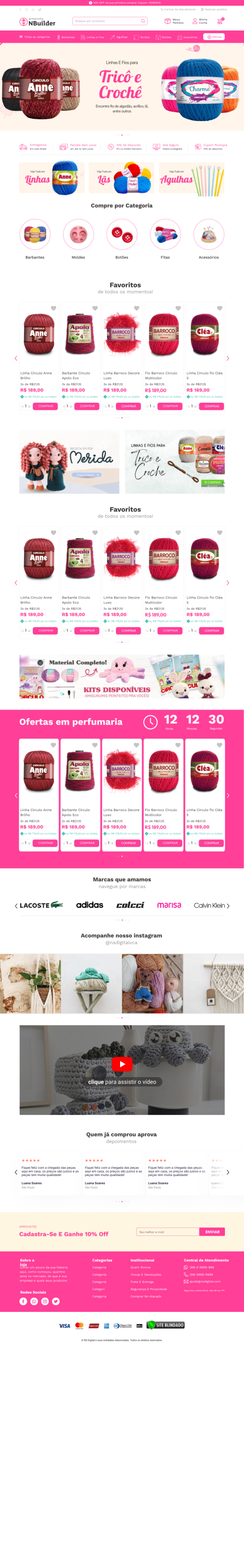The width and height of the screenshot is (244, 1568).
Task: Open the Adidas brand
Action: pyautogui.click(x=89, y=905)
